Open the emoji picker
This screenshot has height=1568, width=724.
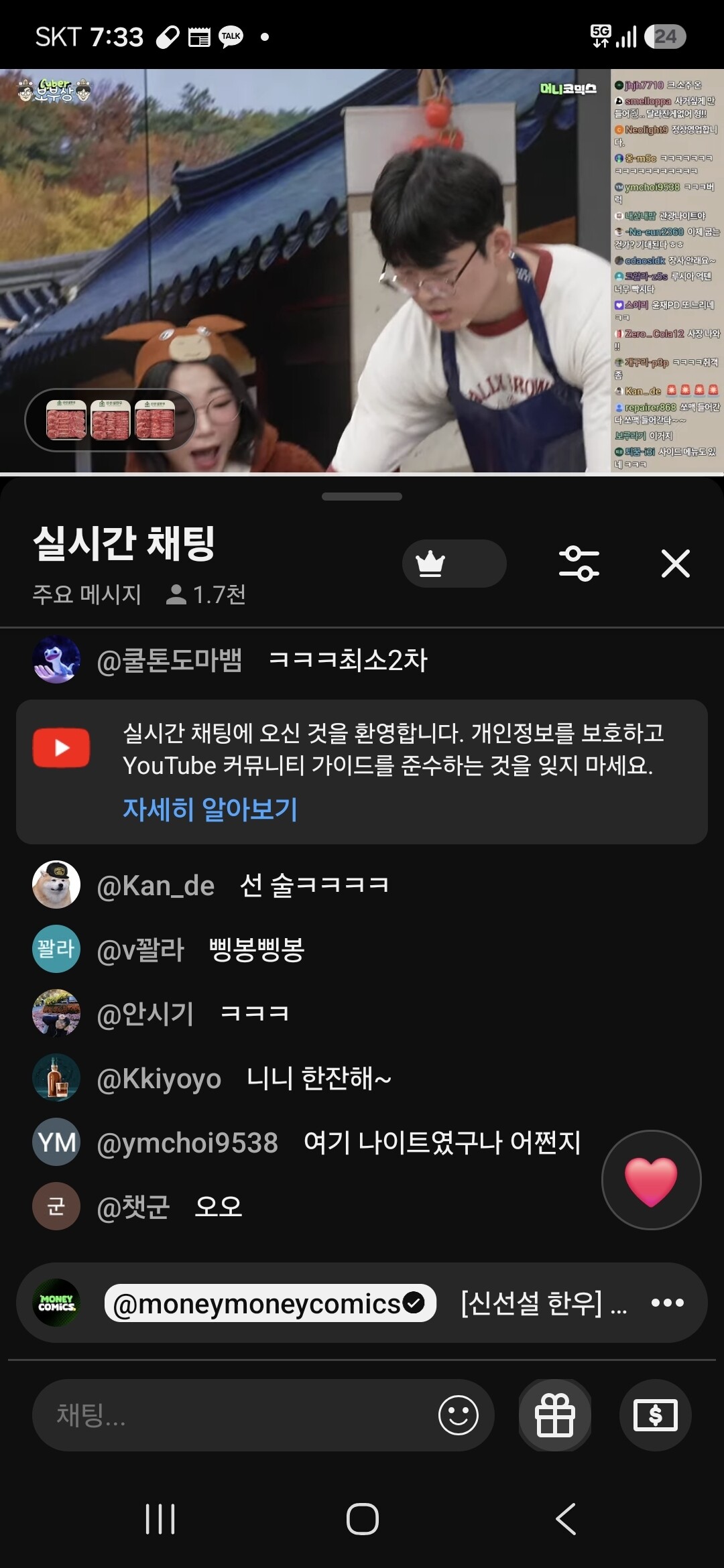pos(459,1415)
